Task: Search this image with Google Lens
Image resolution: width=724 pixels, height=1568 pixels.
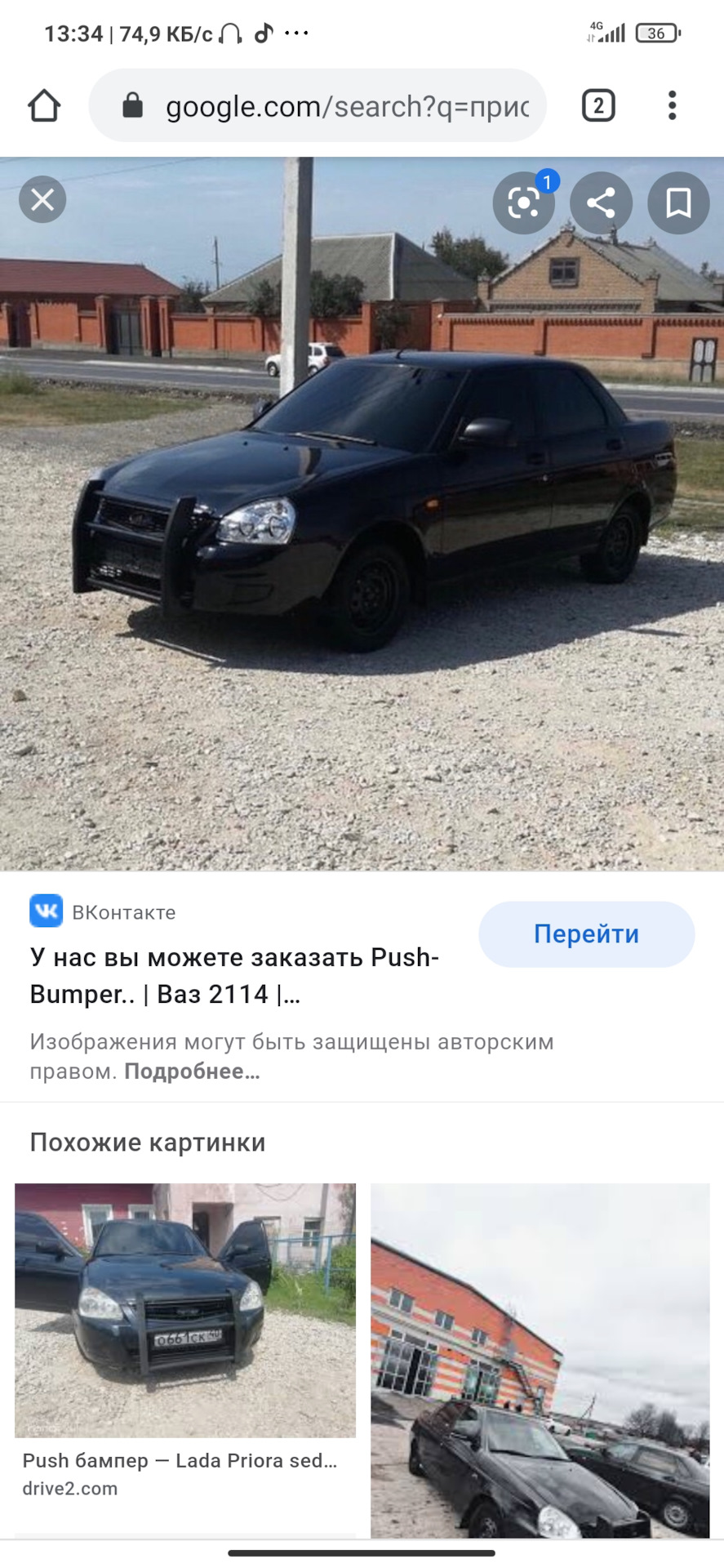Action: pos(524,203)
